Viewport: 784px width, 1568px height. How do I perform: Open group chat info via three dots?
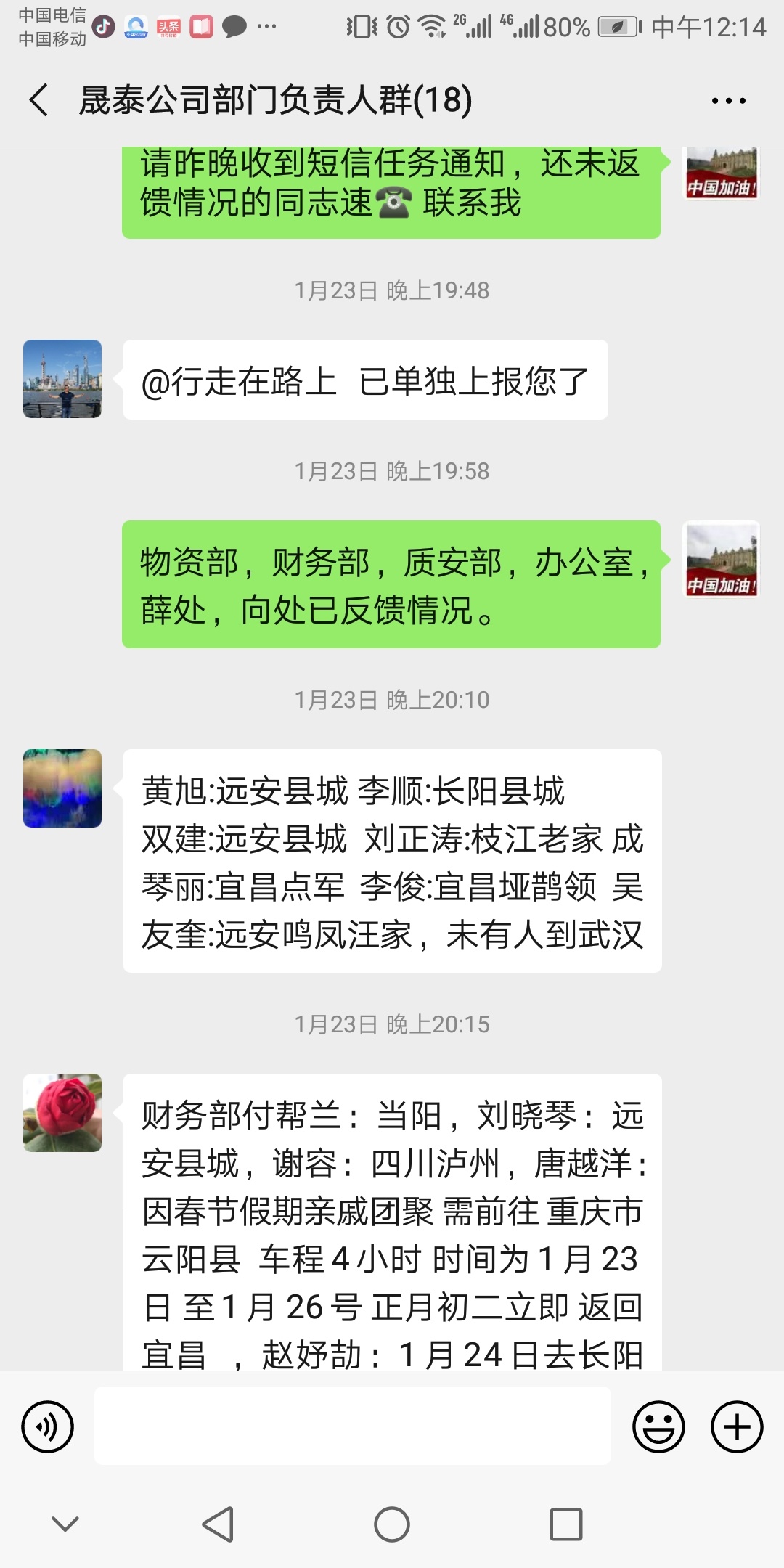[x=728, y=101]
